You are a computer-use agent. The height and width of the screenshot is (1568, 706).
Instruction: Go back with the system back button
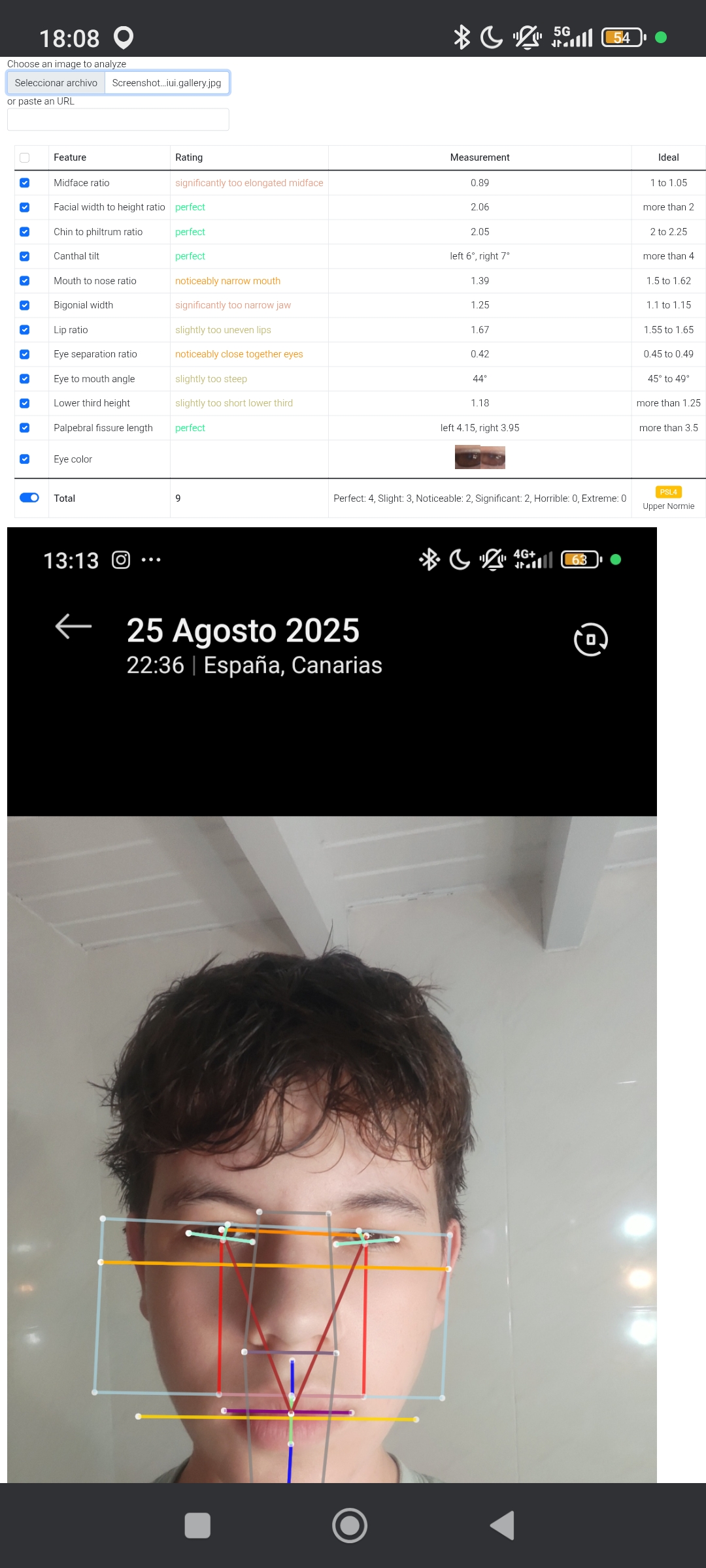click(x=502, y=1526)
